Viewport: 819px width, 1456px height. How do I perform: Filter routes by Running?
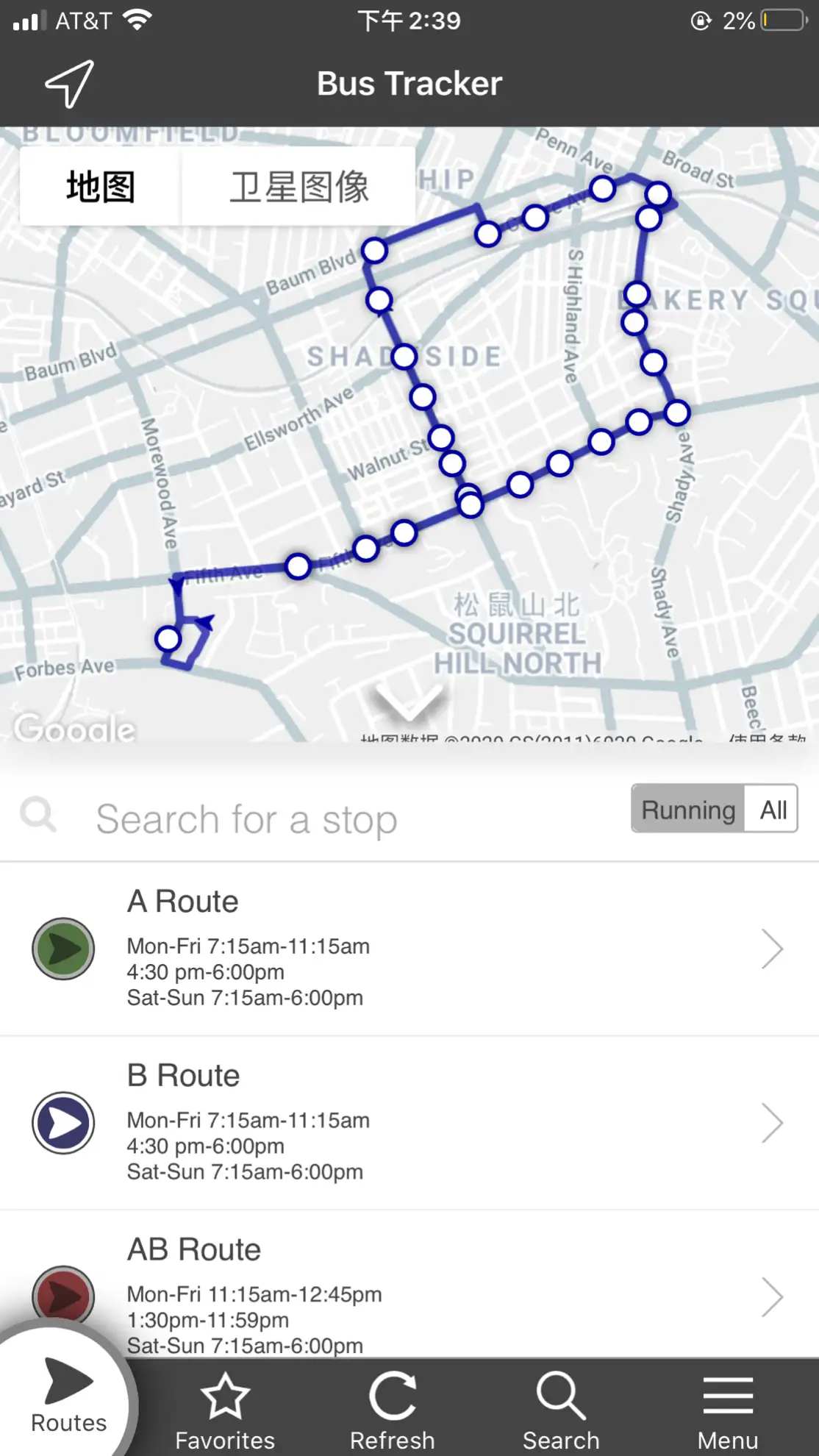[x=688, y=810]
